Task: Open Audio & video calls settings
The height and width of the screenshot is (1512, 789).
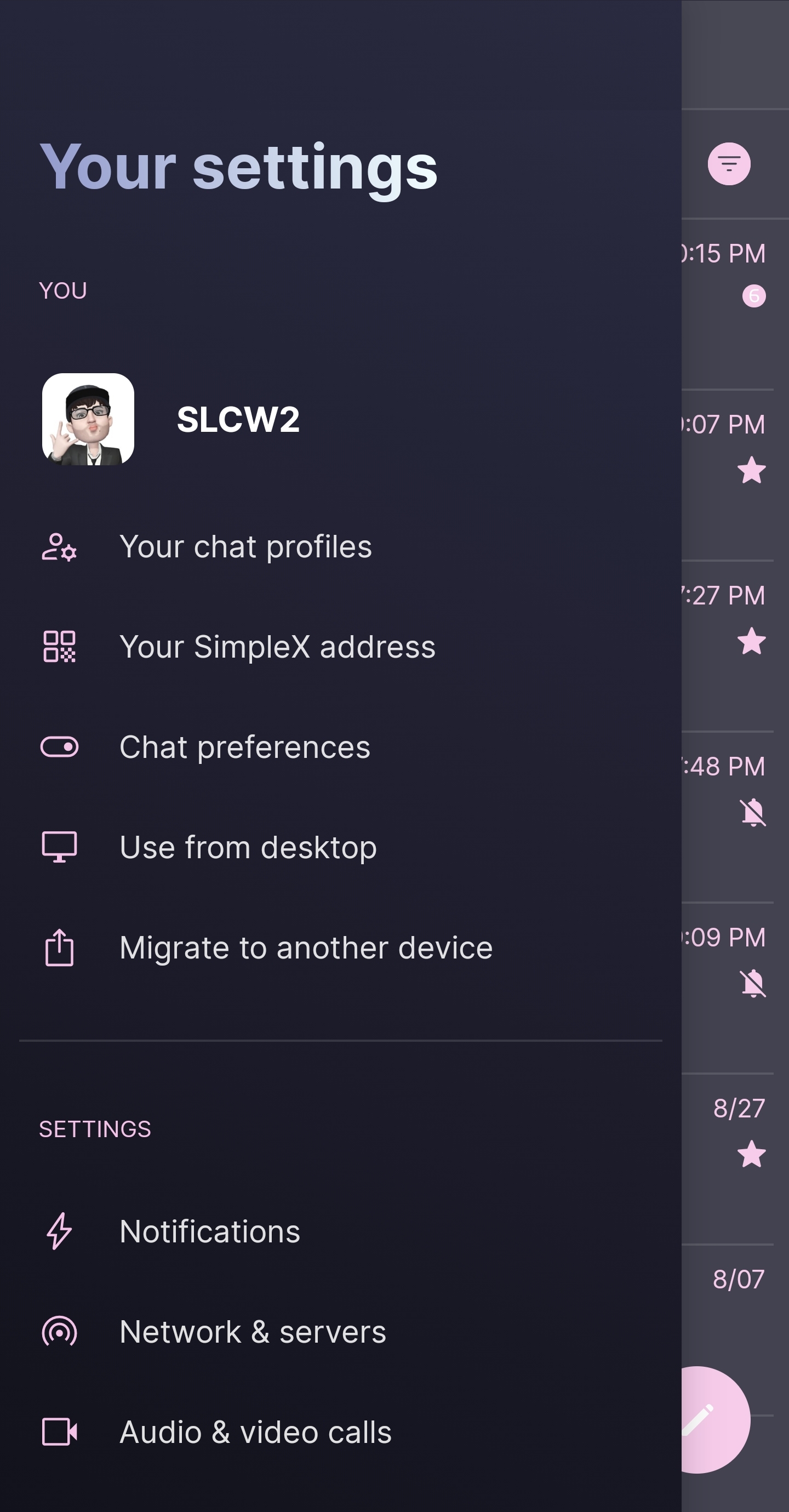Action: coord(255,1432)
